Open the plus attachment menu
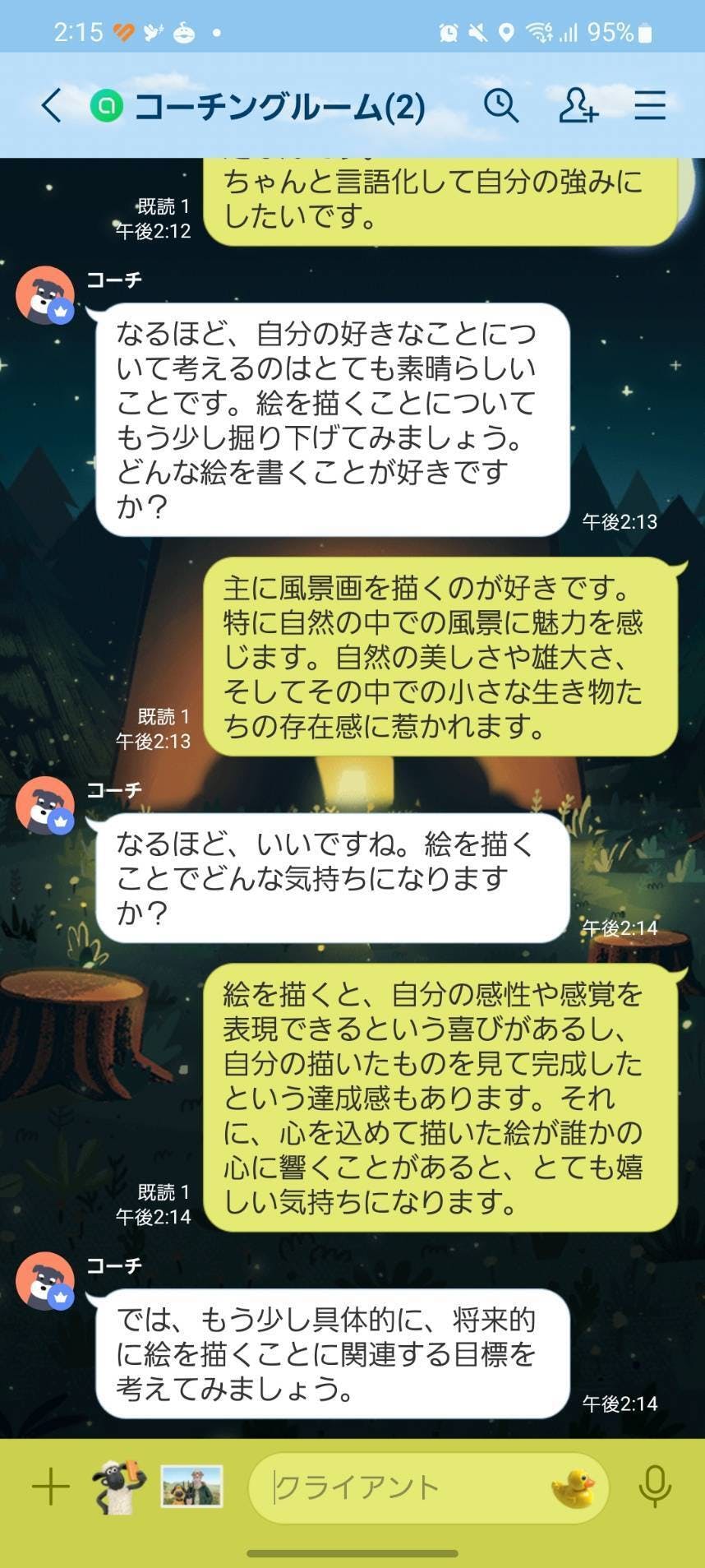 (x=50, y=1487)
